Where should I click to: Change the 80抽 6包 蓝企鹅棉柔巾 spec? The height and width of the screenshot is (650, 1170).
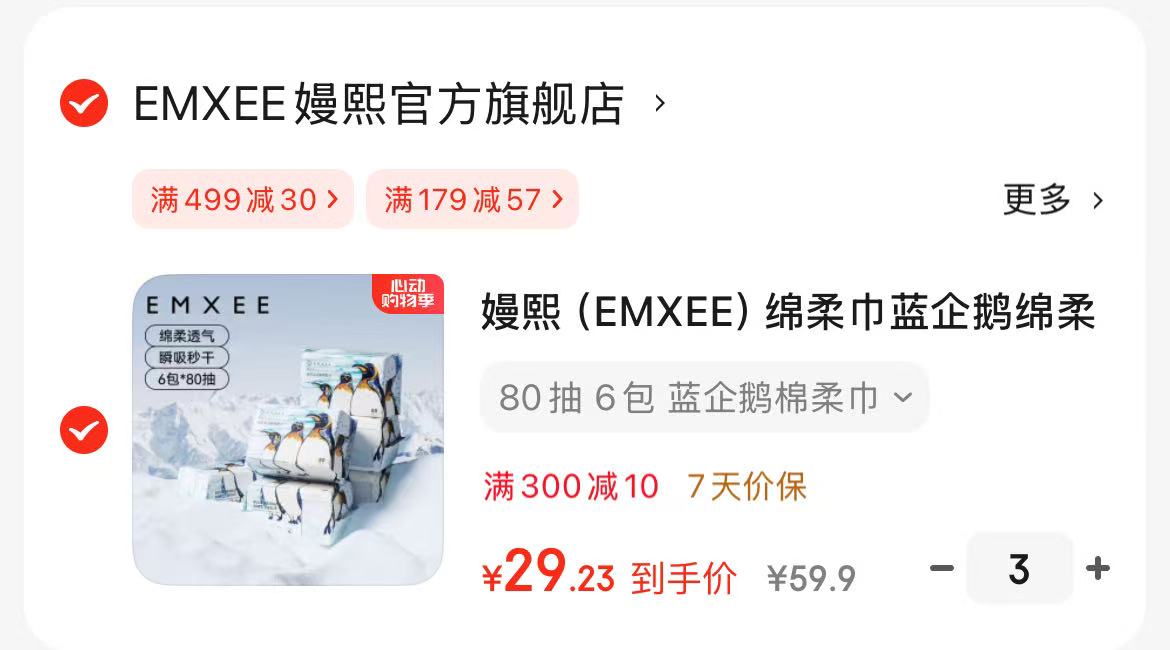click(704, 398)
